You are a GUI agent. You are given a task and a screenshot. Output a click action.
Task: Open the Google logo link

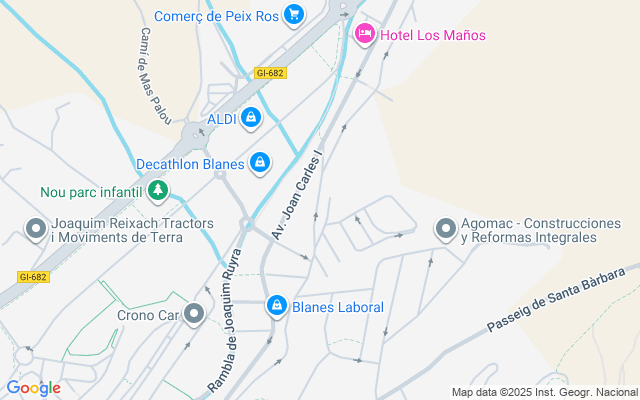[x=33, y=388]
